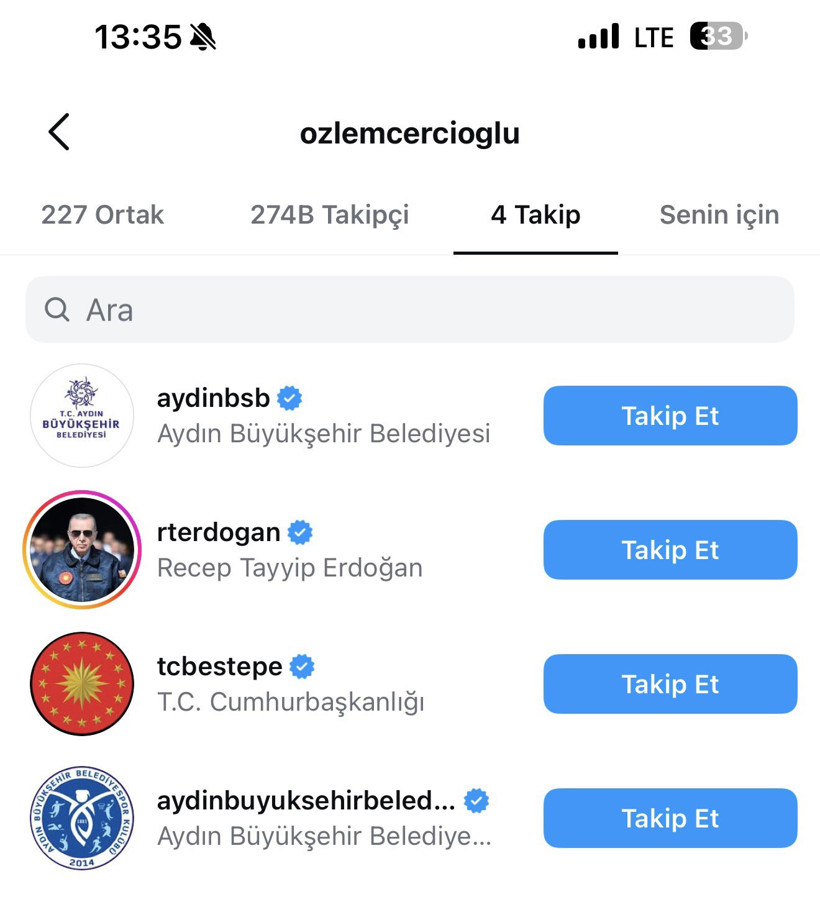Image resolution: width=820 pixels, height=902 pixels.
Task: Open aydinbuyuksehirbeled's profile picture
Action: point(82,818)
